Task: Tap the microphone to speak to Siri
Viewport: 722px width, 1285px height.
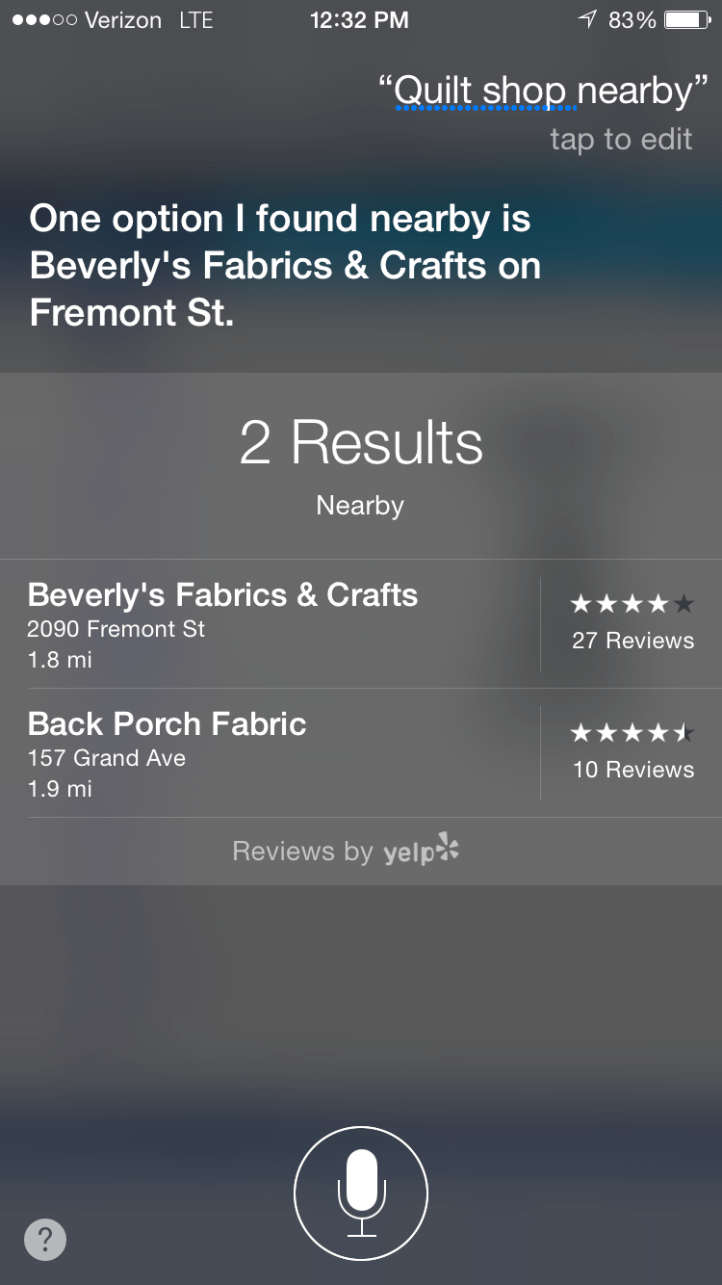Action: point(360,1192)
